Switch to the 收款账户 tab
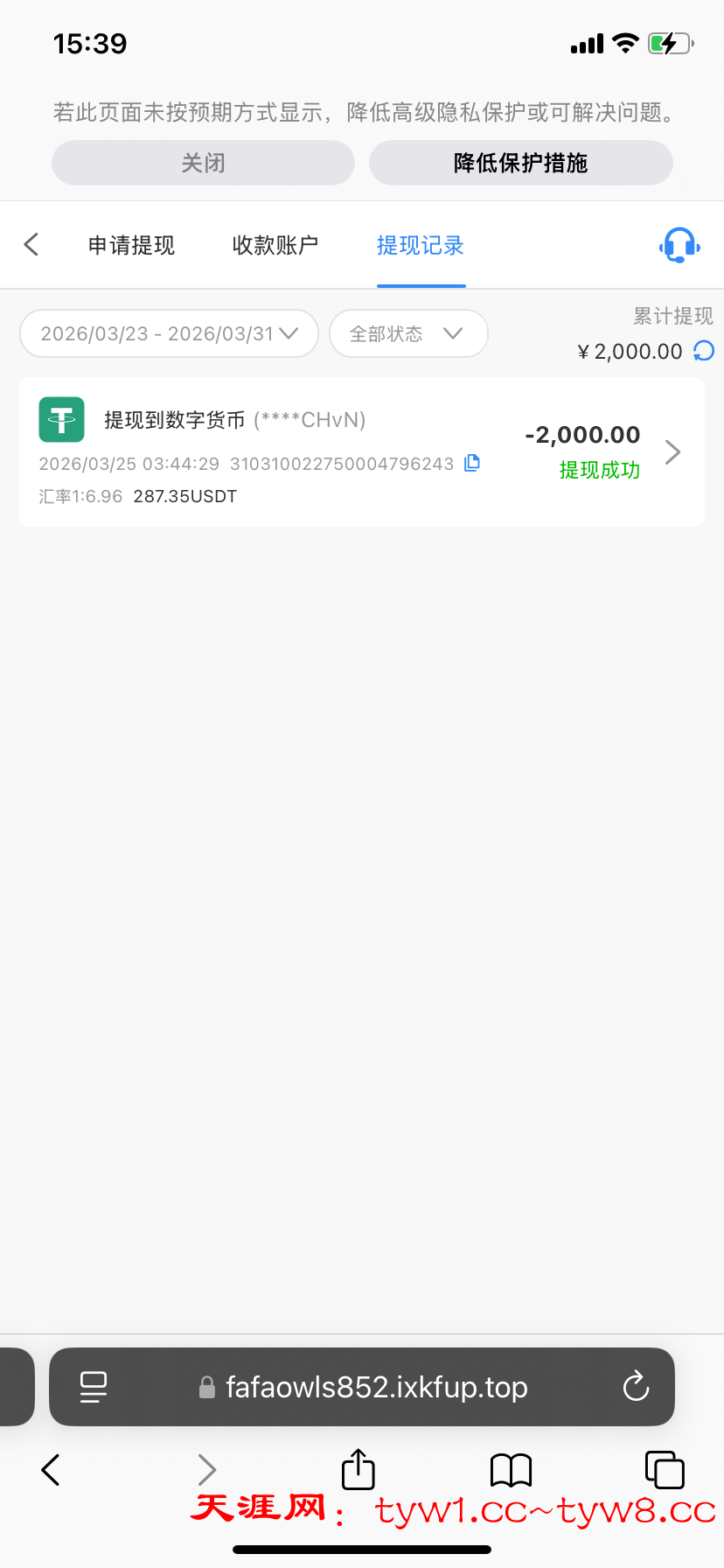Viewport: 724px width, 1568px height. [x=275, y=245]
